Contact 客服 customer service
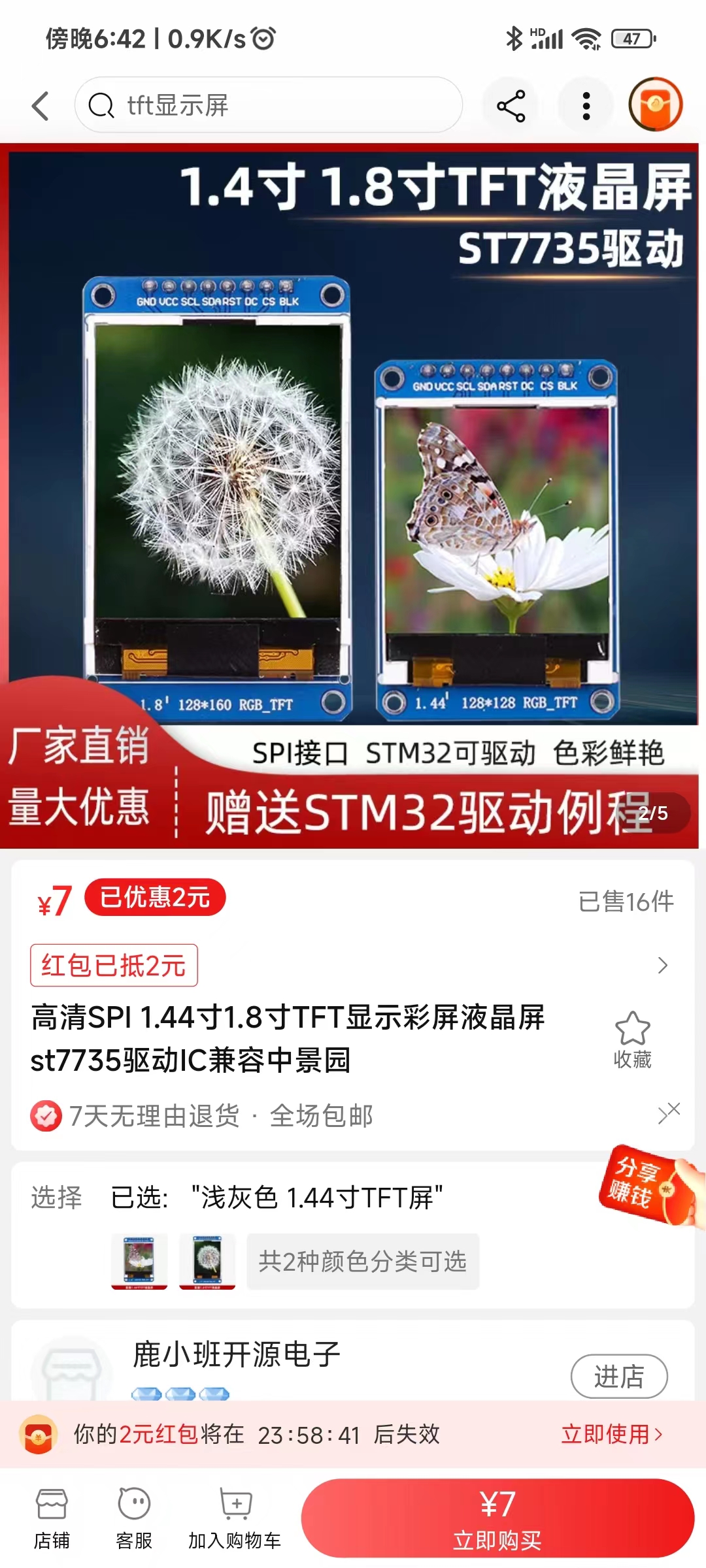 [x=134, y=1519]
